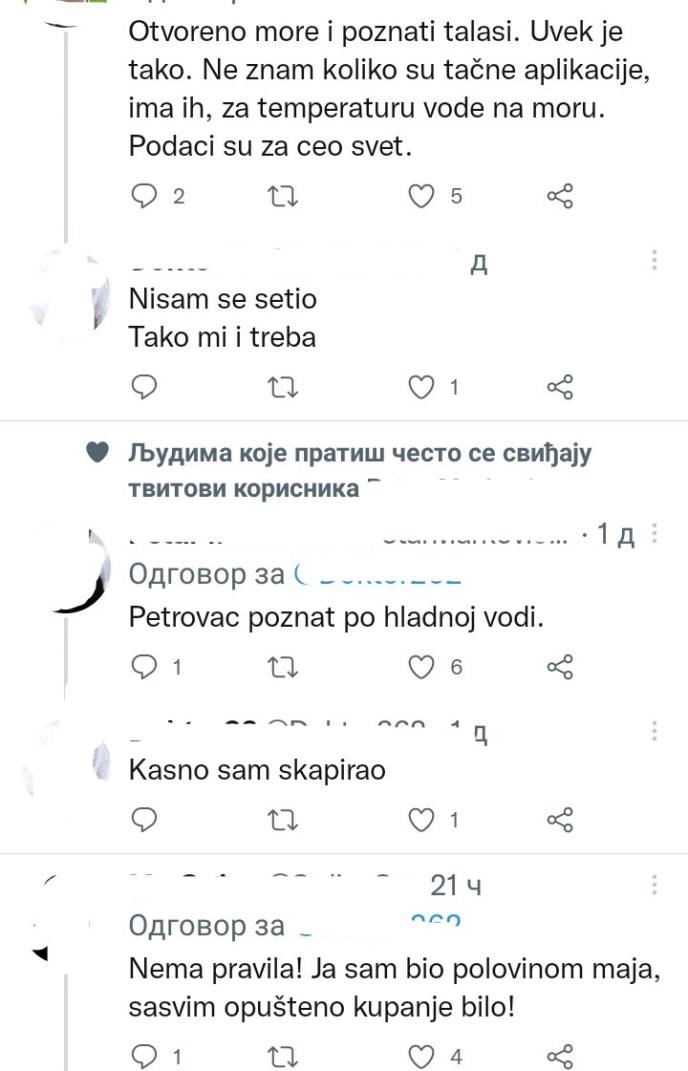
Task: Like the 'sasvim opušteno kupanje bilo' tweet
Action: pos(423,1056)
